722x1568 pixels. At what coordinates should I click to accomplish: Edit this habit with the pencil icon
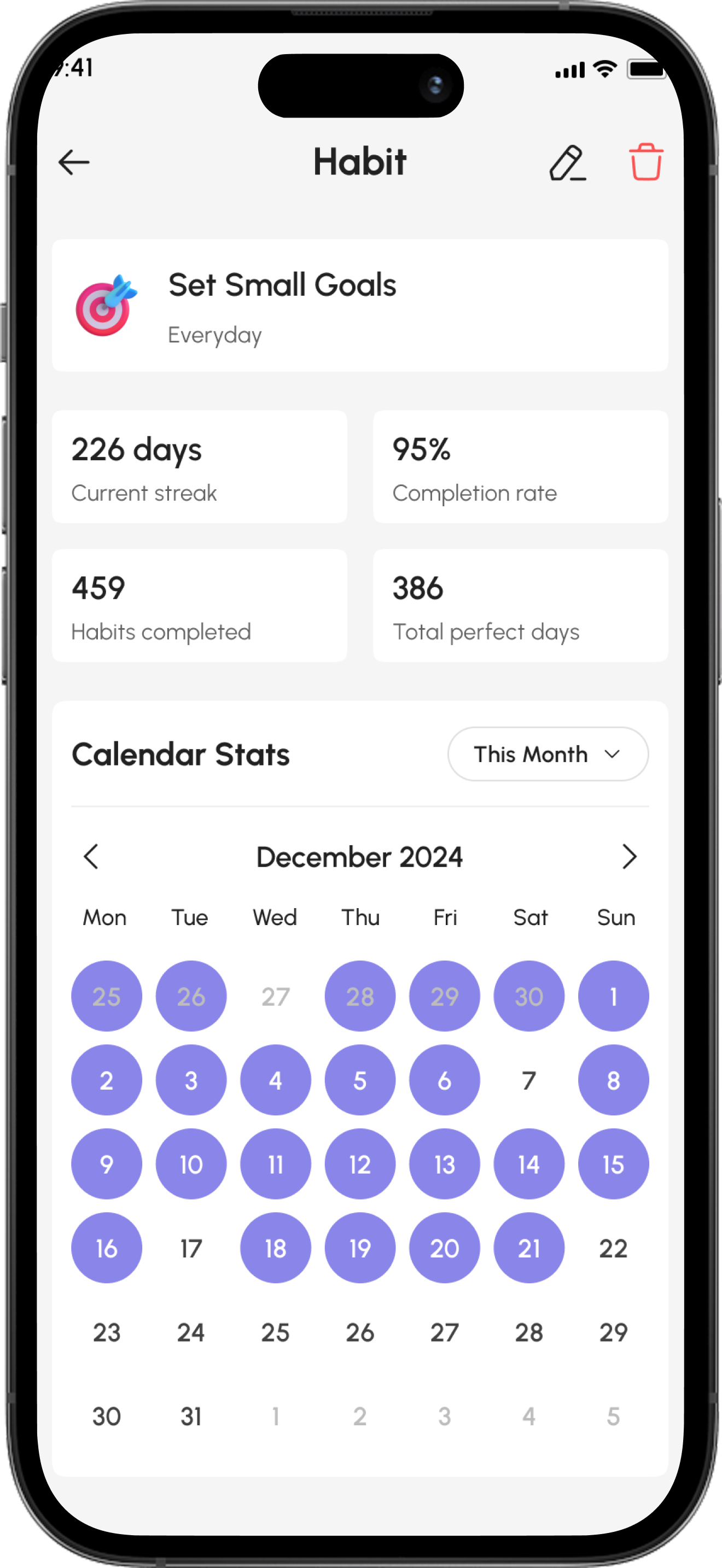tap(567, 162)
